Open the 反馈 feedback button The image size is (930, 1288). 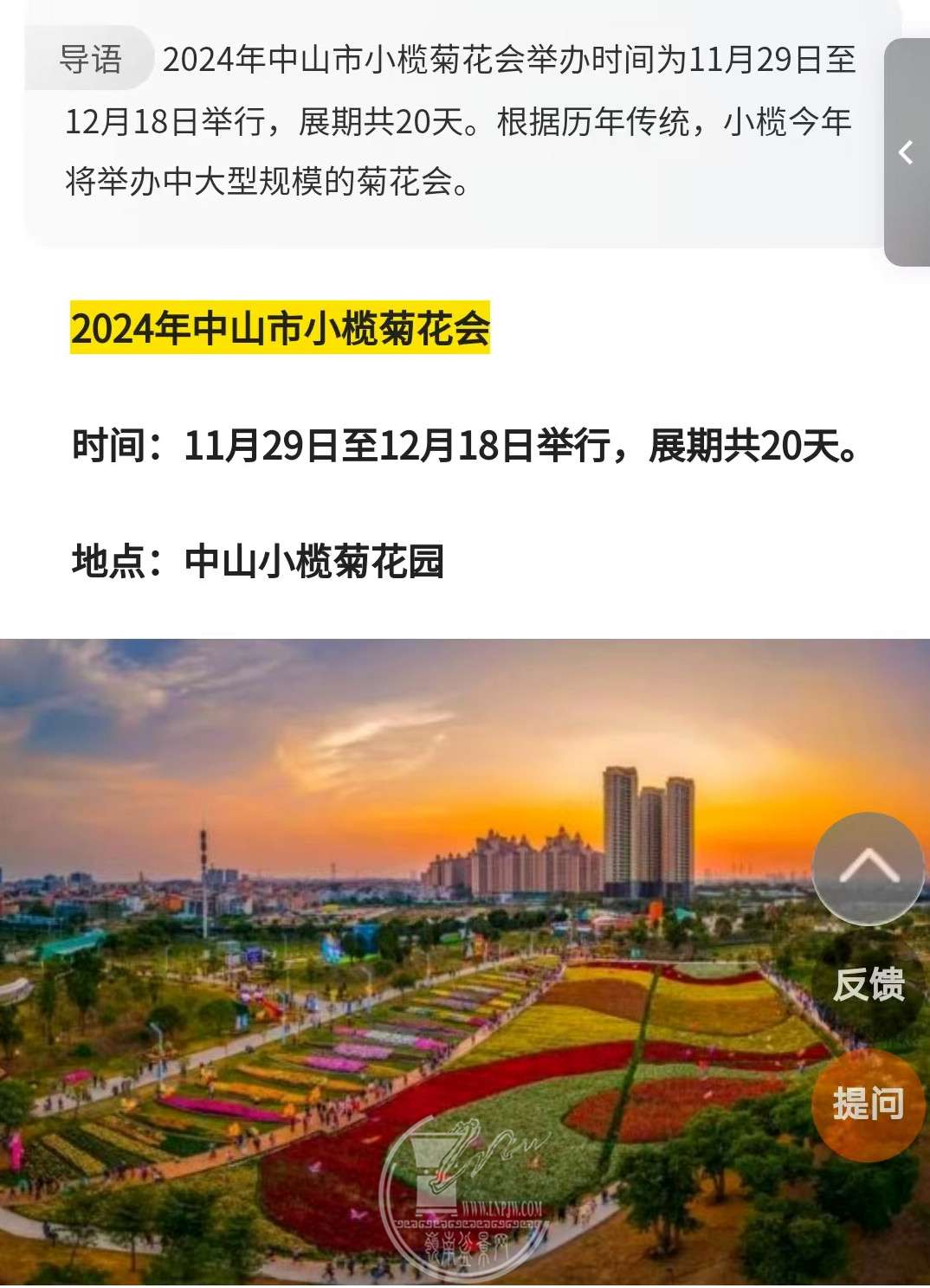point(868,985)
